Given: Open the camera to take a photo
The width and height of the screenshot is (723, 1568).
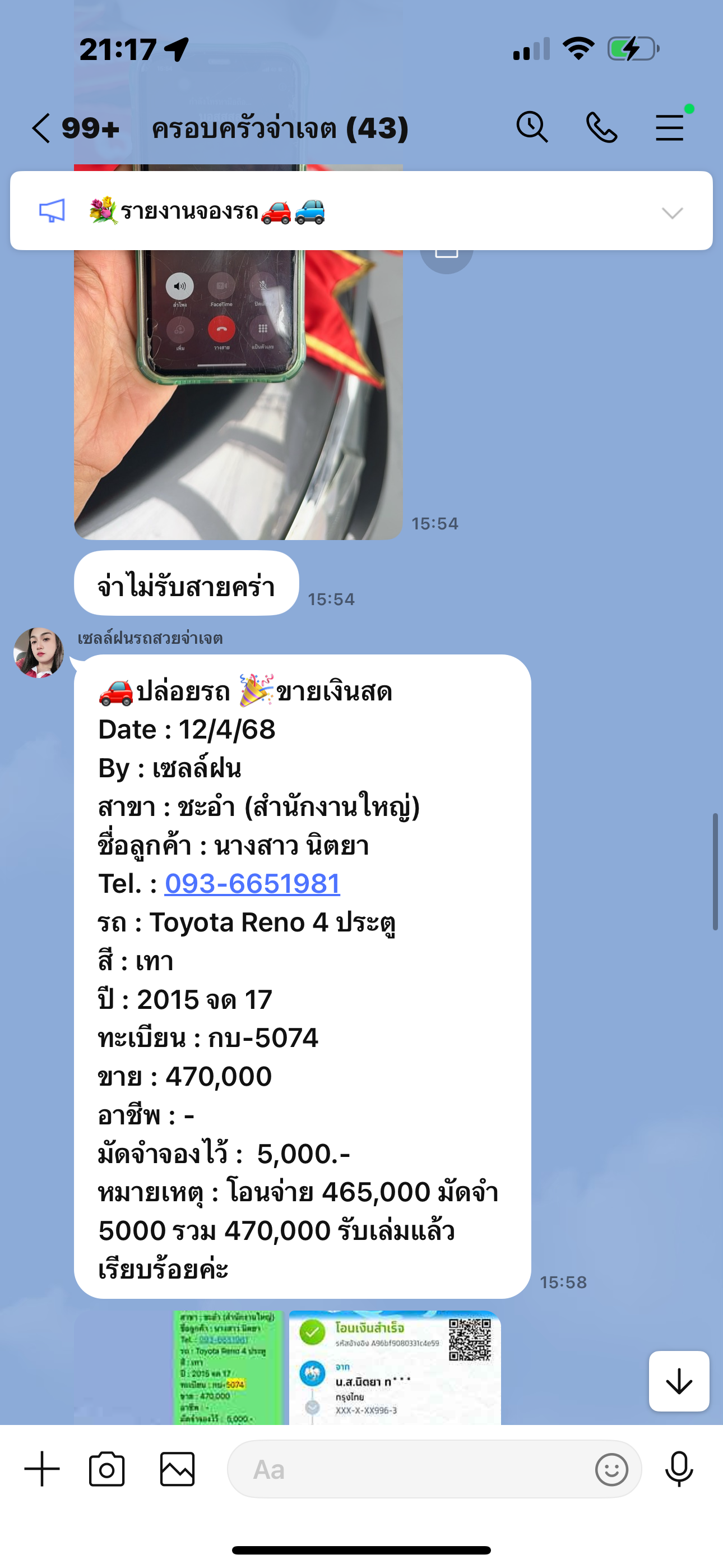Looking at the screenshot, I should point(107,1469).
